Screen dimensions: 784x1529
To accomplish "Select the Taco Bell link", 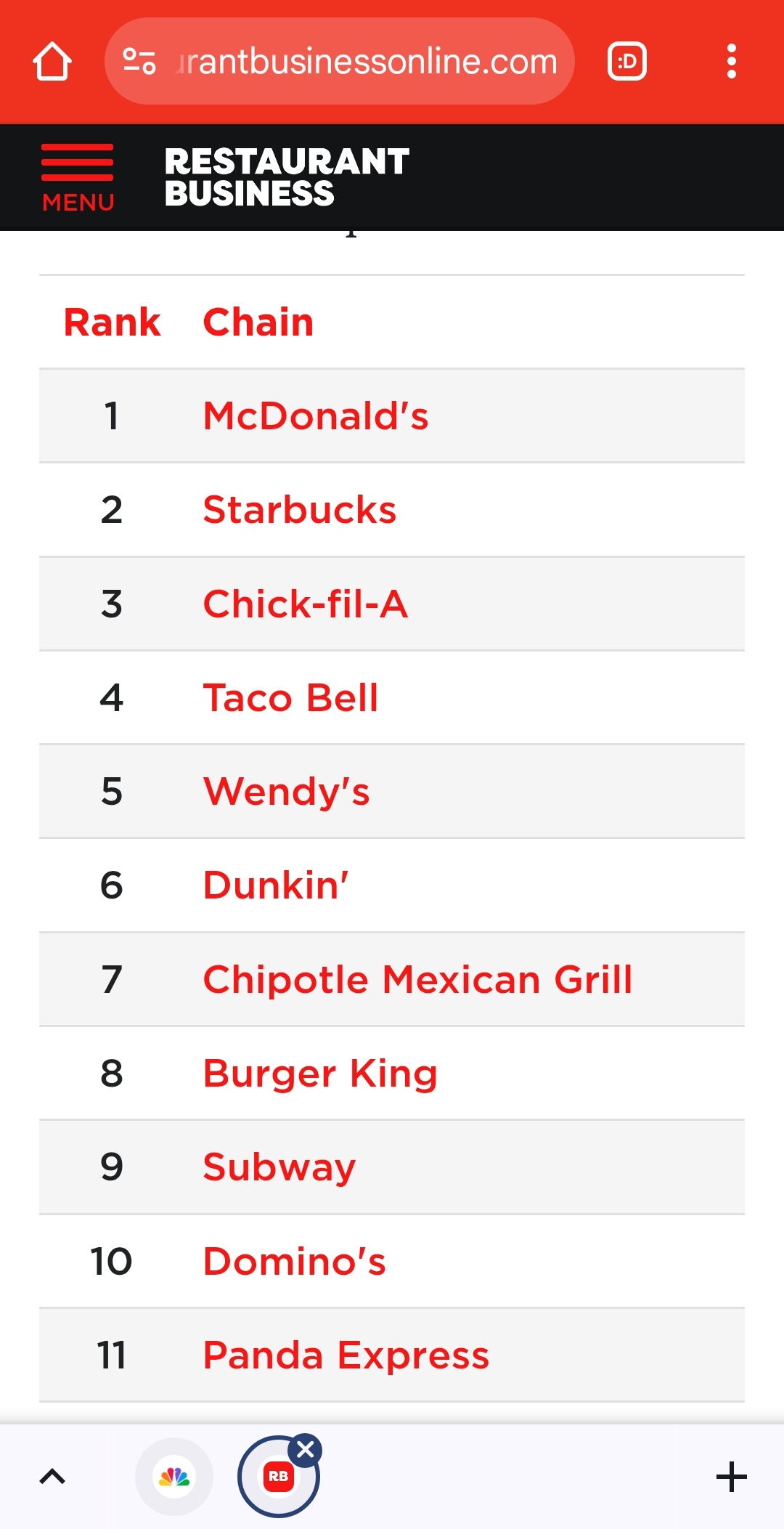I will [290, 698].
